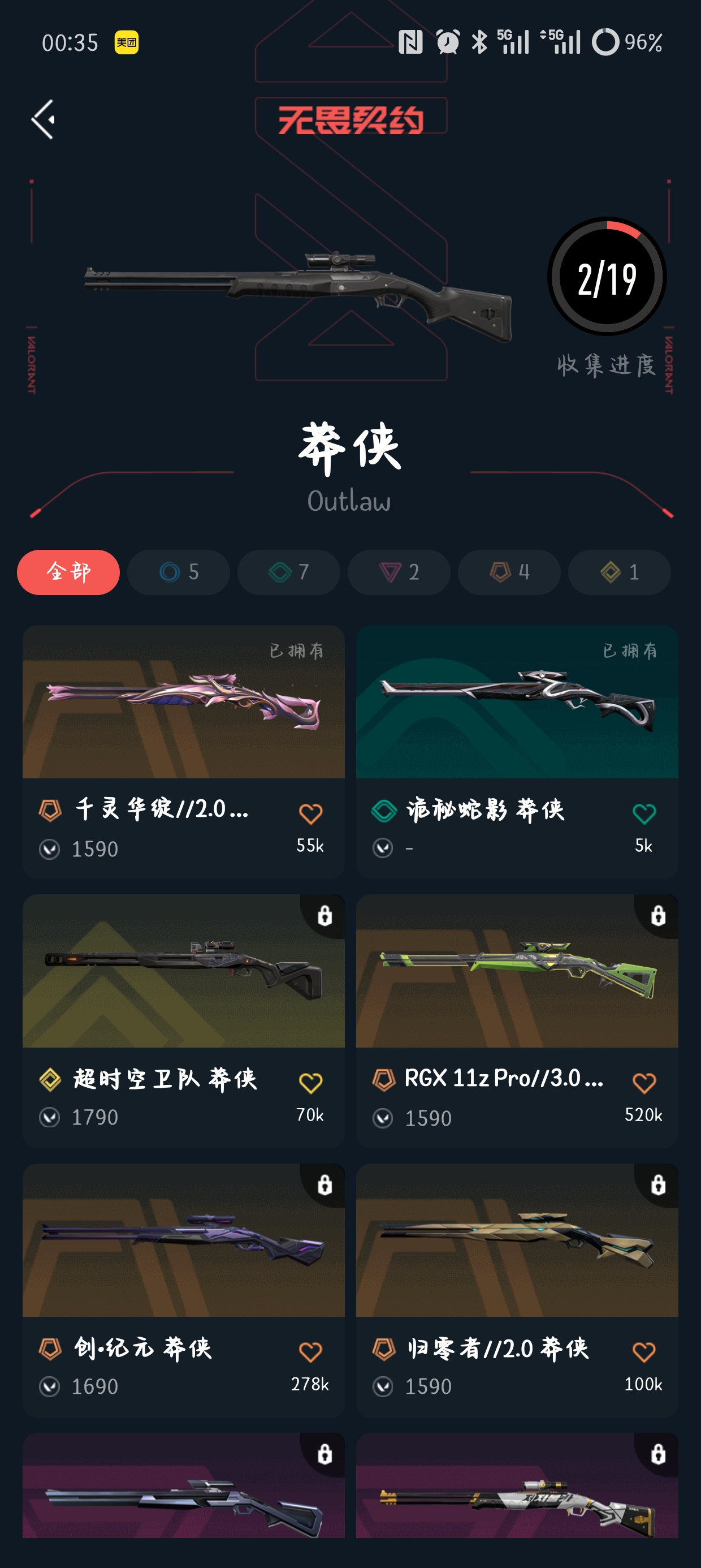Image resolution: width=701 pixels, height=1568 pixels.
Task: Filter by the orange tier with 4 skins
Action: [x=509, y=572]
